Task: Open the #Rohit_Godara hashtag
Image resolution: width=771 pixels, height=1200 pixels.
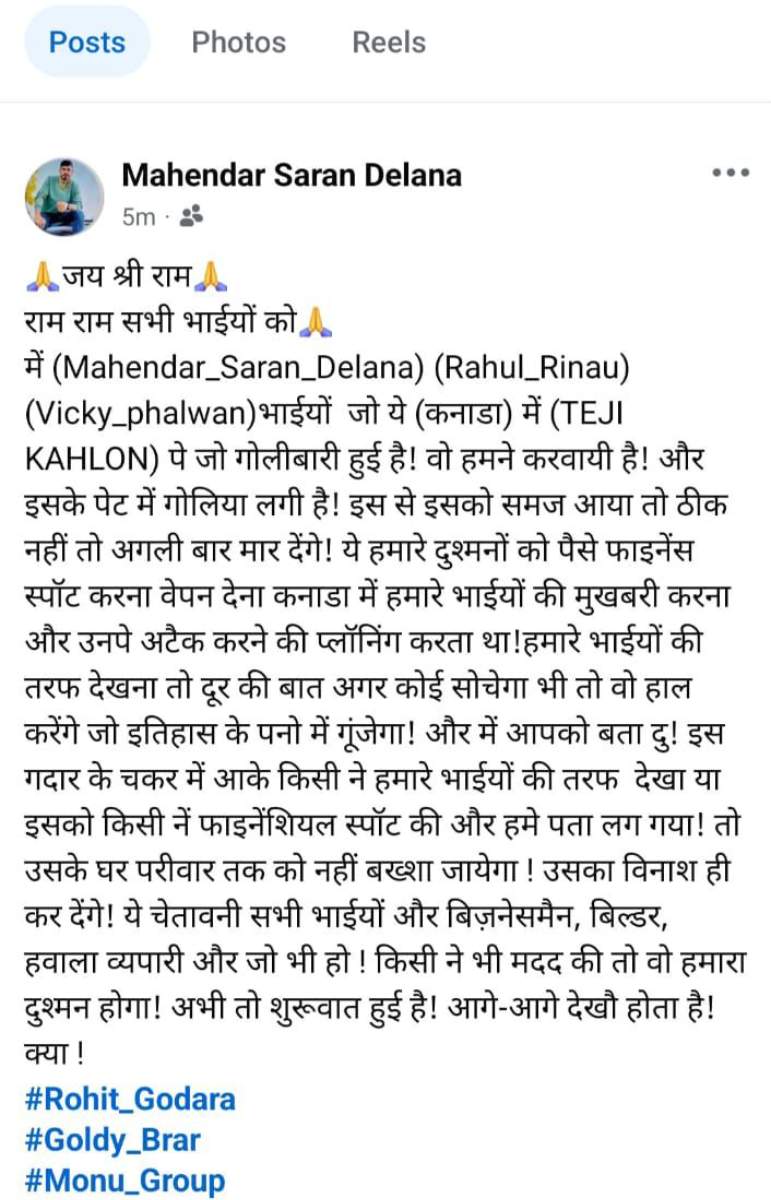Action: pyautogui.click(x=130, y=1100)
